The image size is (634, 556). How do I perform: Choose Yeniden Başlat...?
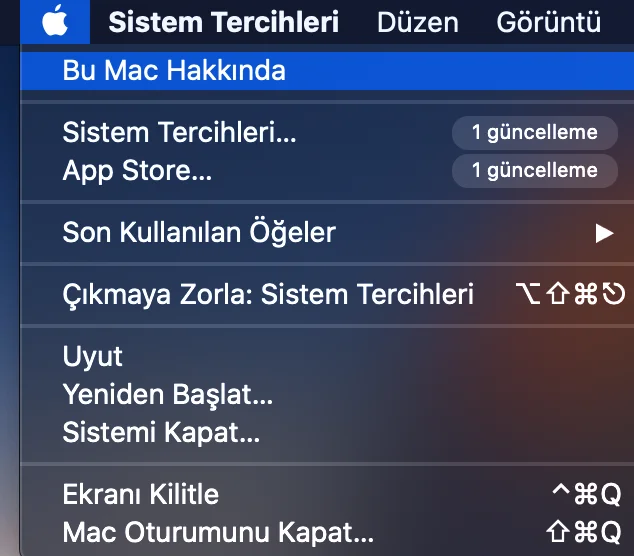(x=167, y=394)
